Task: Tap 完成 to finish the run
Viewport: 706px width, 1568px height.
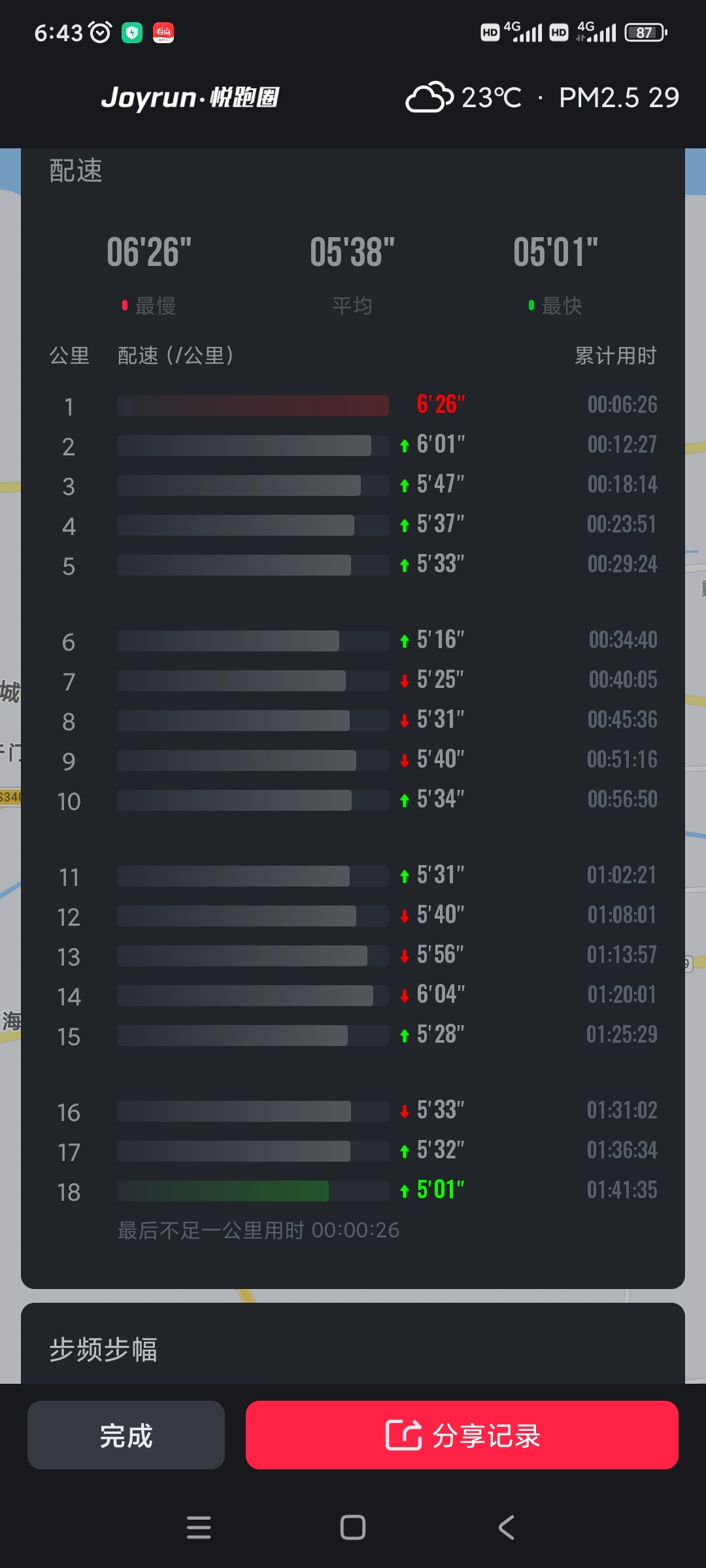Action: (x=126, y=1435)
